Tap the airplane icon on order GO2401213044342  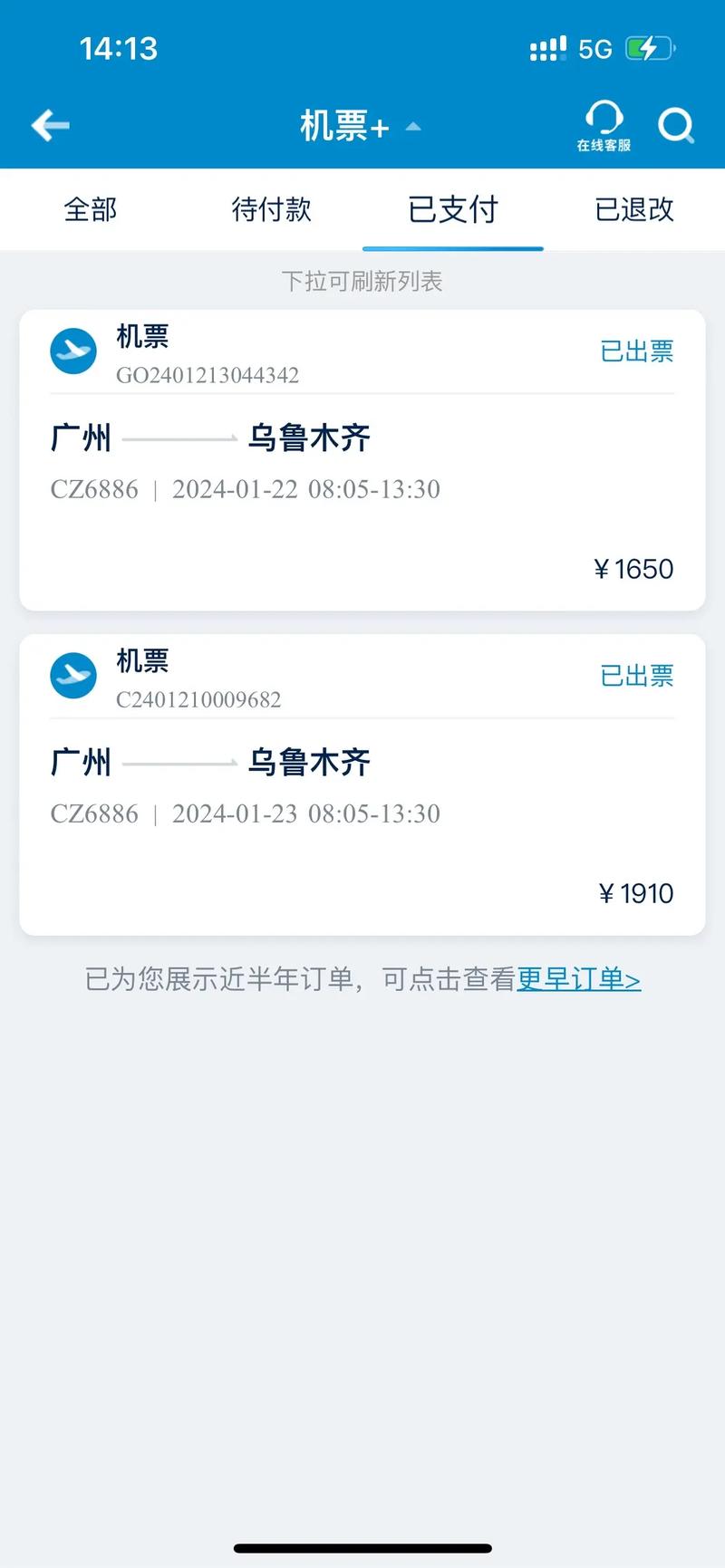(72, 351)
